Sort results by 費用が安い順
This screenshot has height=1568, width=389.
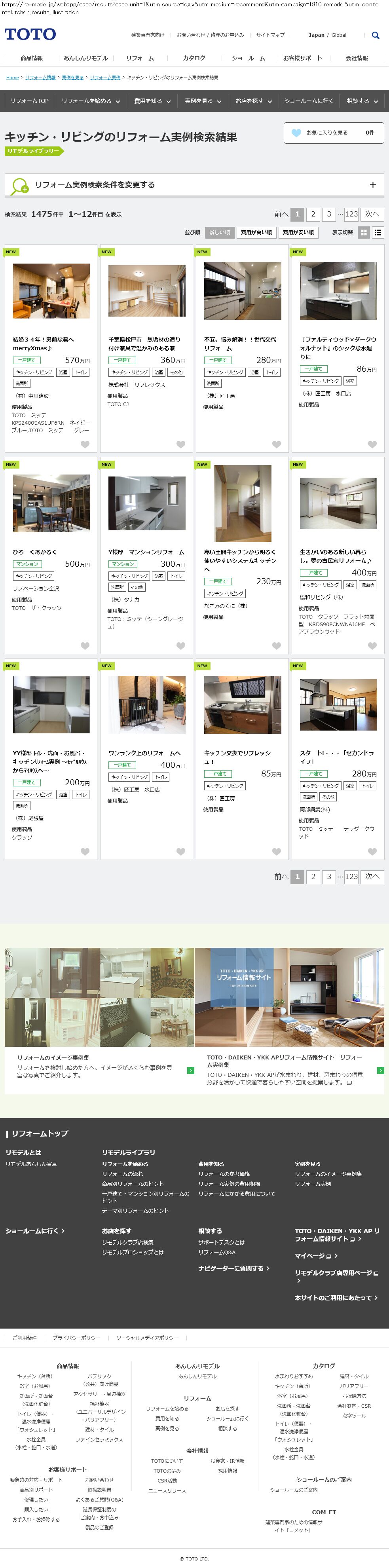298,233
